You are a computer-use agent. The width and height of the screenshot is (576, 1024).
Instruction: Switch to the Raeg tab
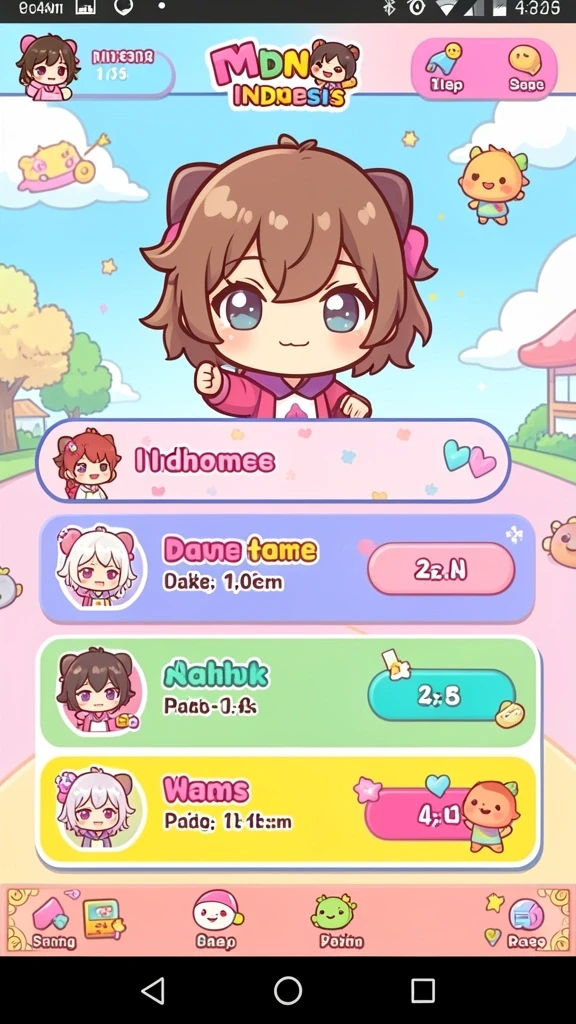(x=526, y=922)
